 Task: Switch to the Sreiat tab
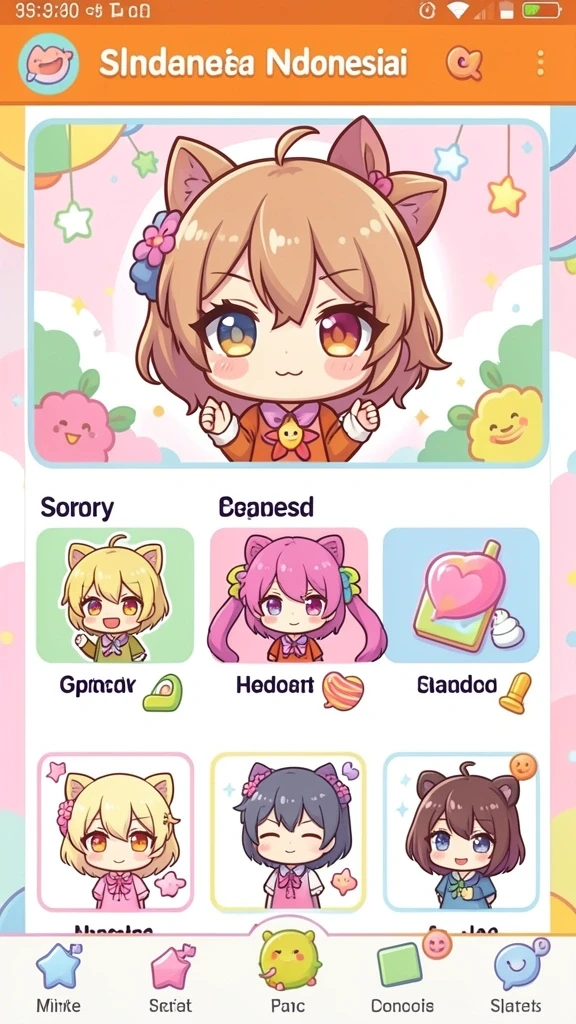point(172,978)
